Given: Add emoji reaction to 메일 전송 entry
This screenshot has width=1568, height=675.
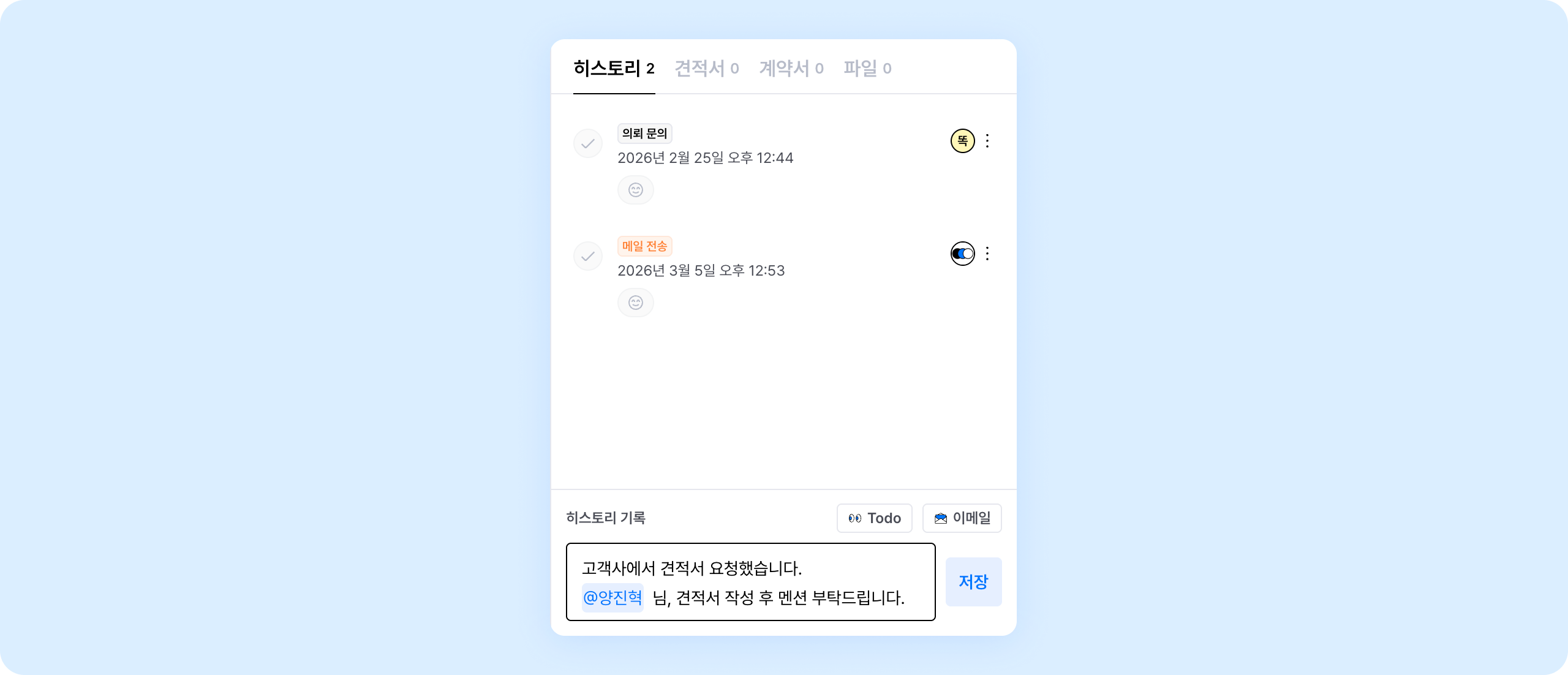Looking at the screenshot, I should 635,303.
